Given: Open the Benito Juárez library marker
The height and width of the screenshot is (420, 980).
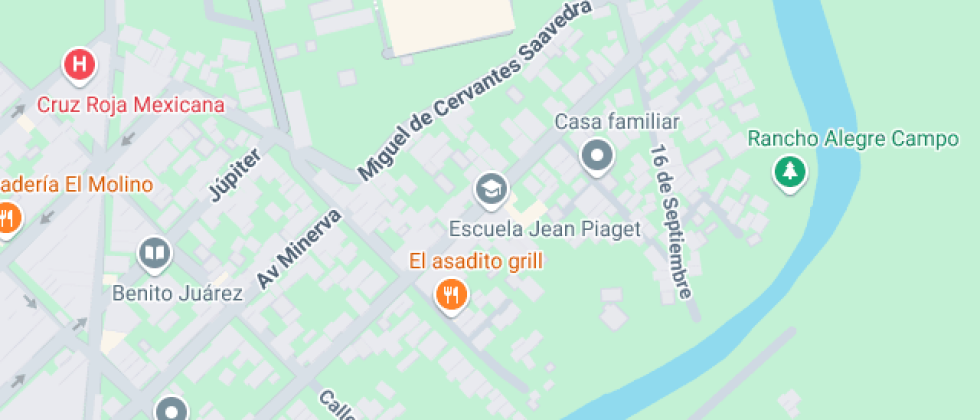Looking at the screenshot, I should (x=154, y=255).
